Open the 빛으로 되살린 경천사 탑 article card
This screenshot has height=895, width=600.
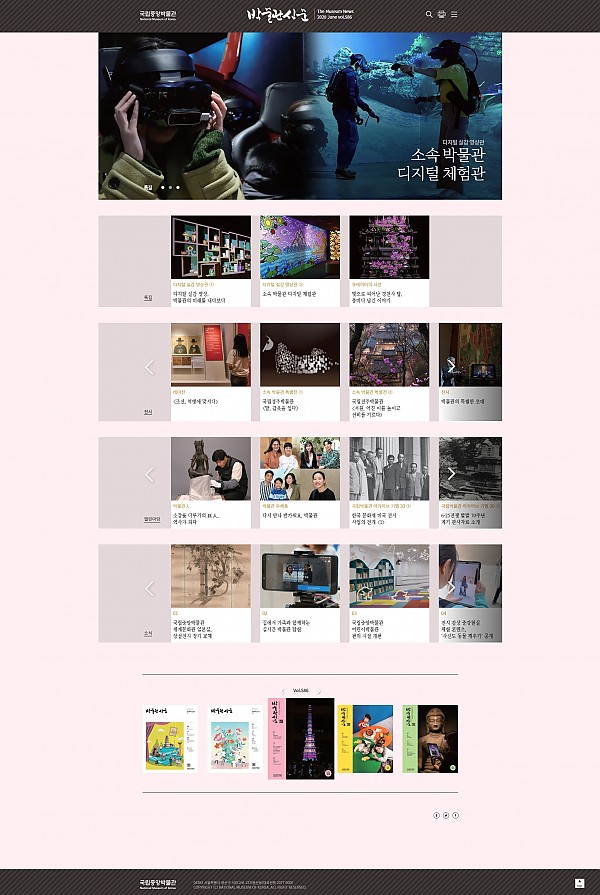389,262
